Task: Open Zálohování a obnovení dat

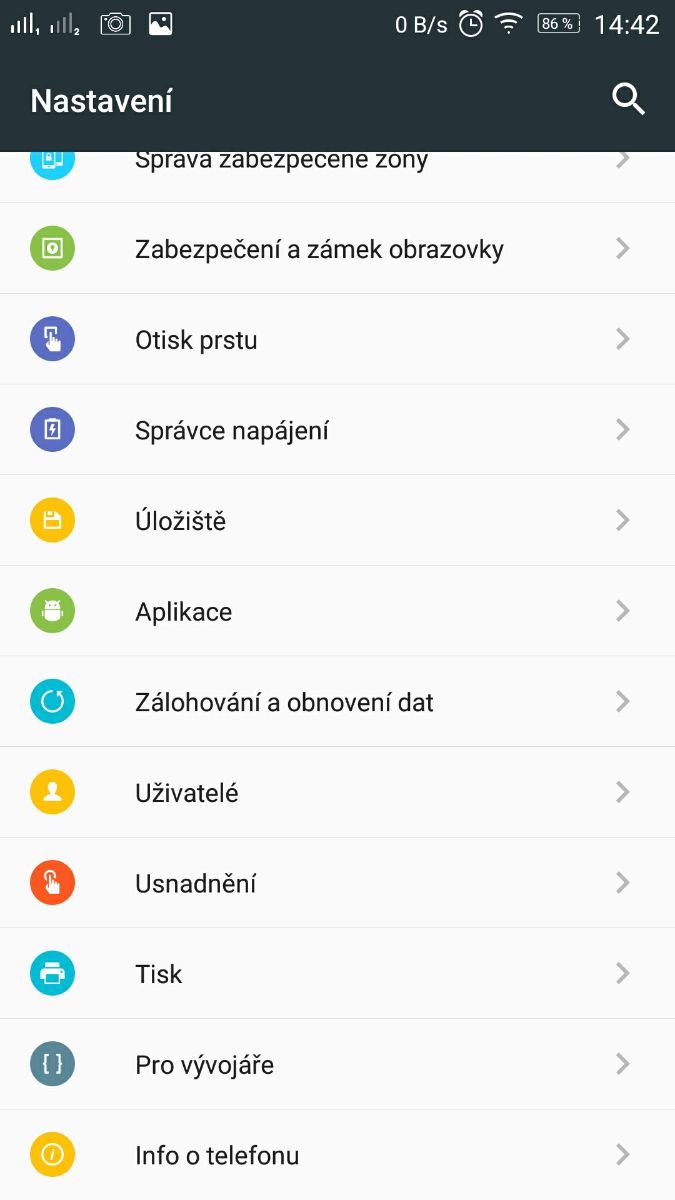Action: coord(284,702)
